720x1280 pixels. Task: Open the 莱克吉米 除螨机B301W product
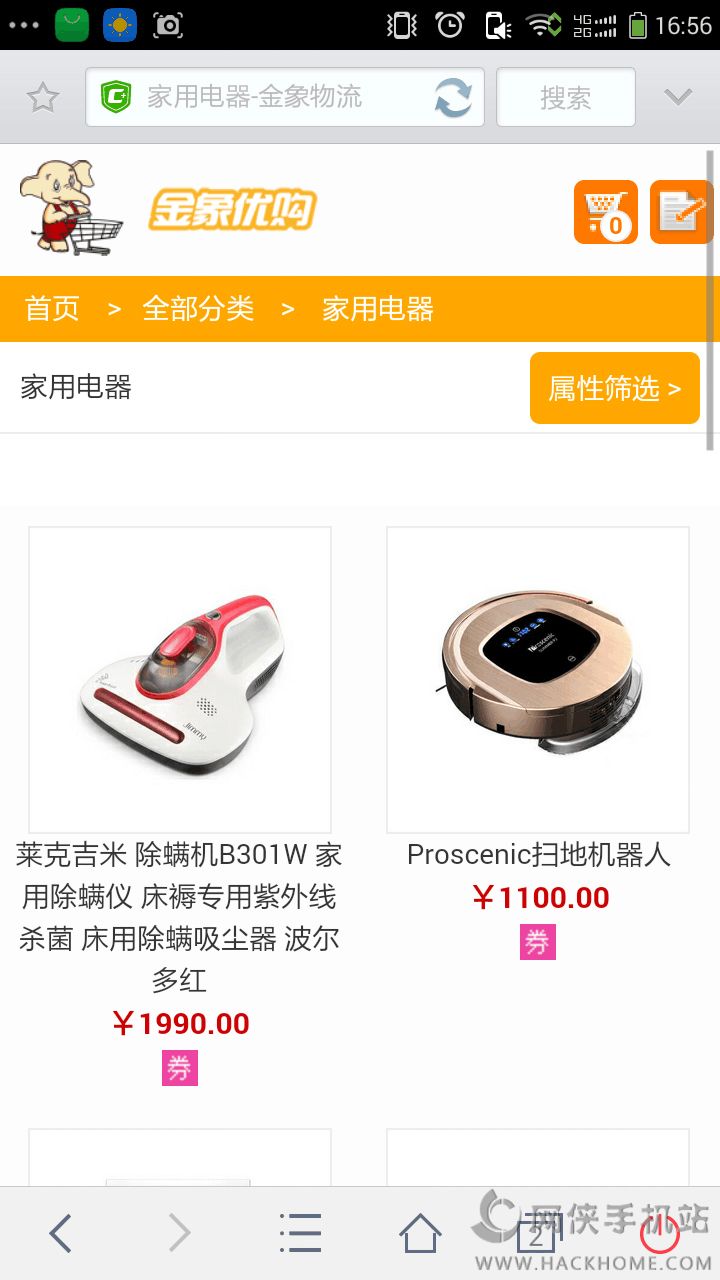click(x=180, y=680)
